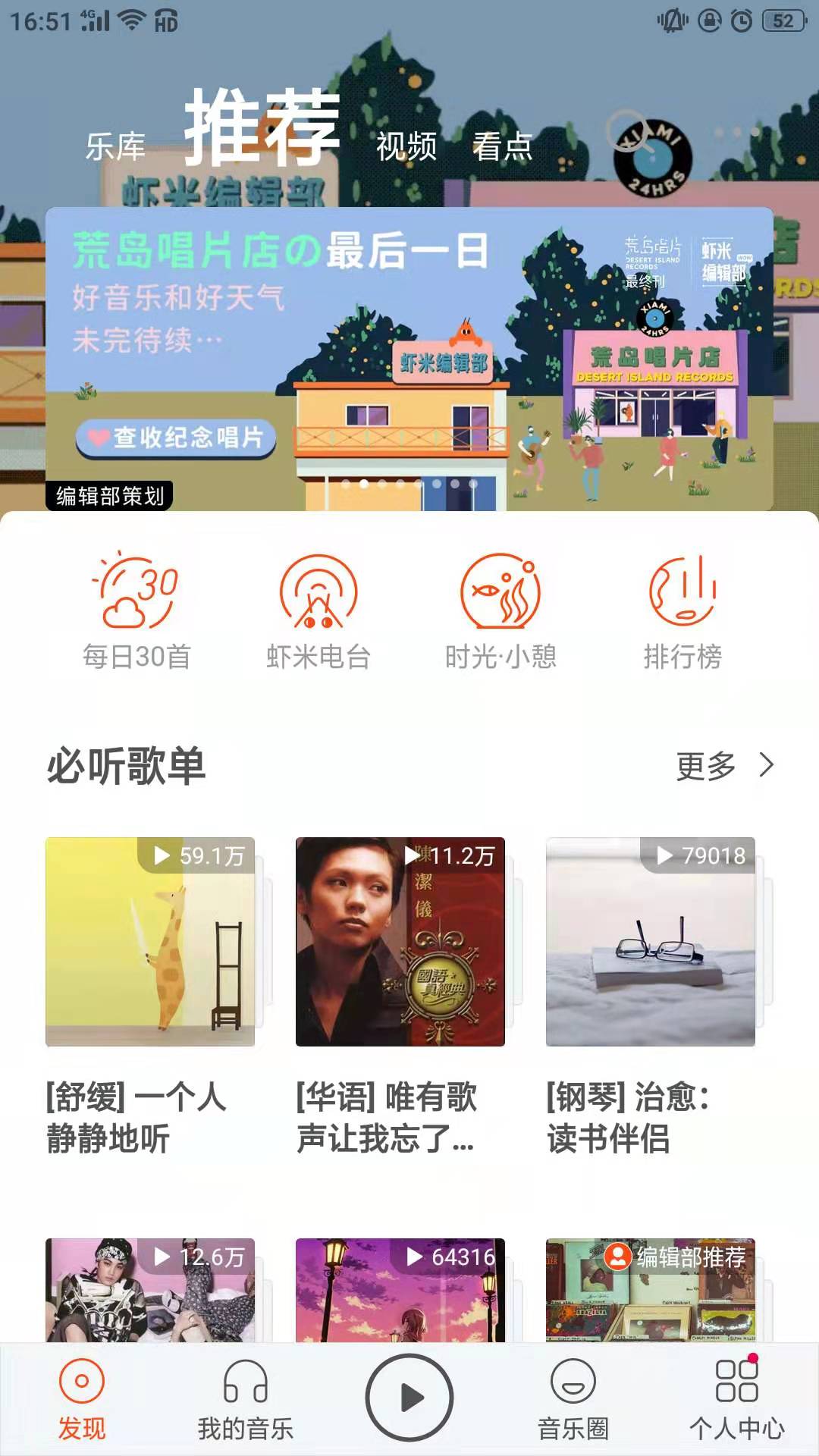Screen dimensions: 819x1456
Task: Open the 看点 tab
Action: pyautogui.click(x=502, y=146)
